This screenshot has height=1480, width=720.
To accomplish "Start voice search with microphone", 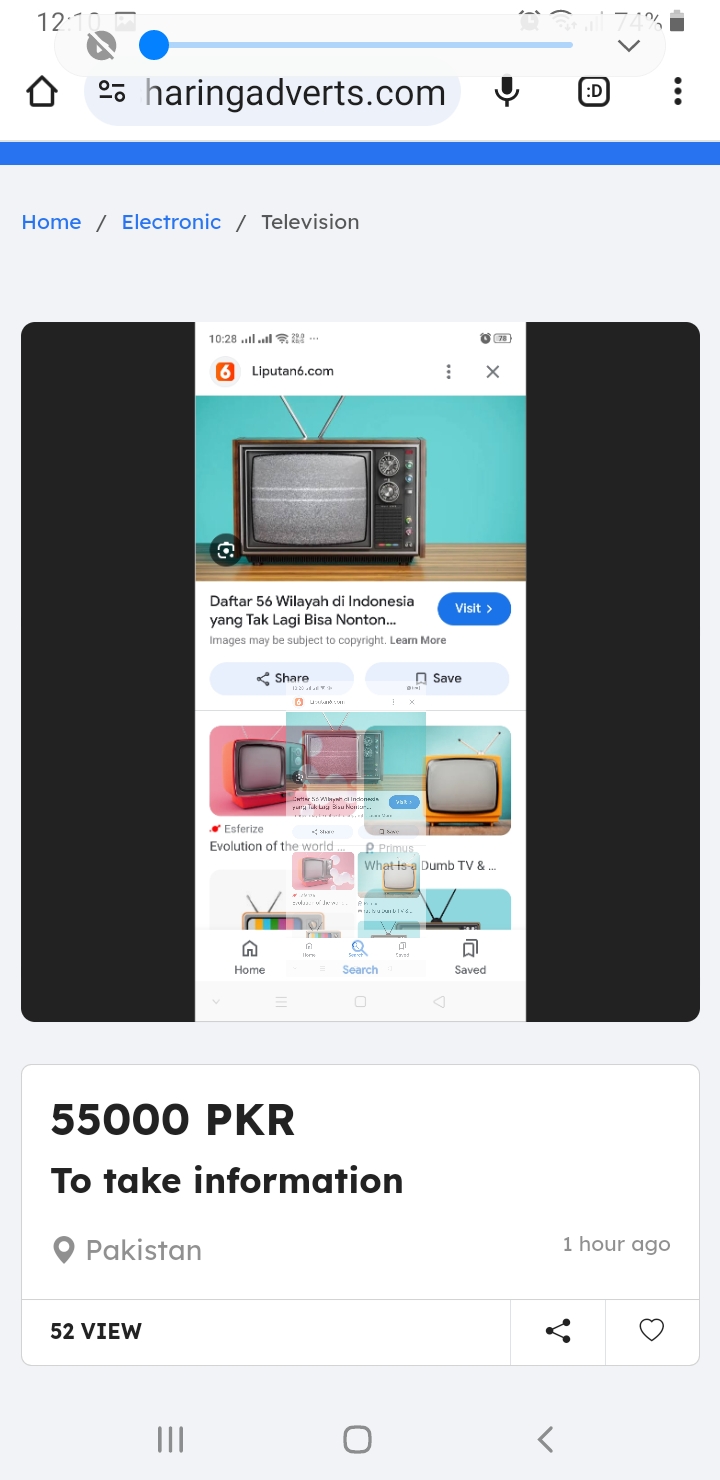I will (x=507, y=93).
